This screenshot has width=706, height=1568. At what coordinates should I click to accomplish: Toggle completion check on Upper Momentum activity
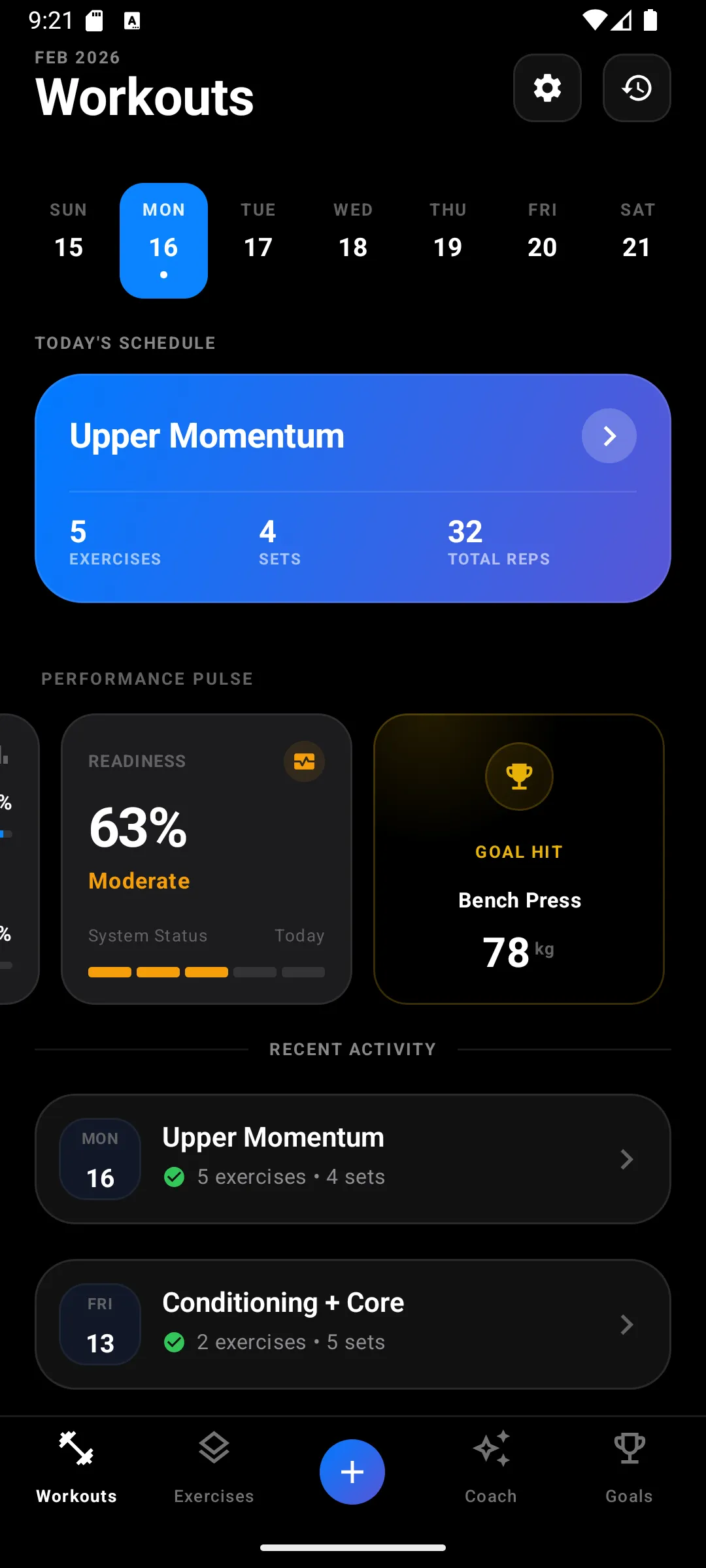point(175,1177)
